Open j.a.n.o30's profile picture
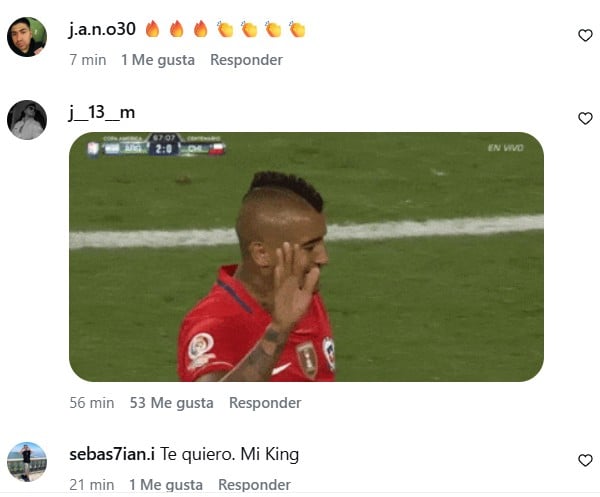Screen dimensions: 600x497 pos(27,38)
